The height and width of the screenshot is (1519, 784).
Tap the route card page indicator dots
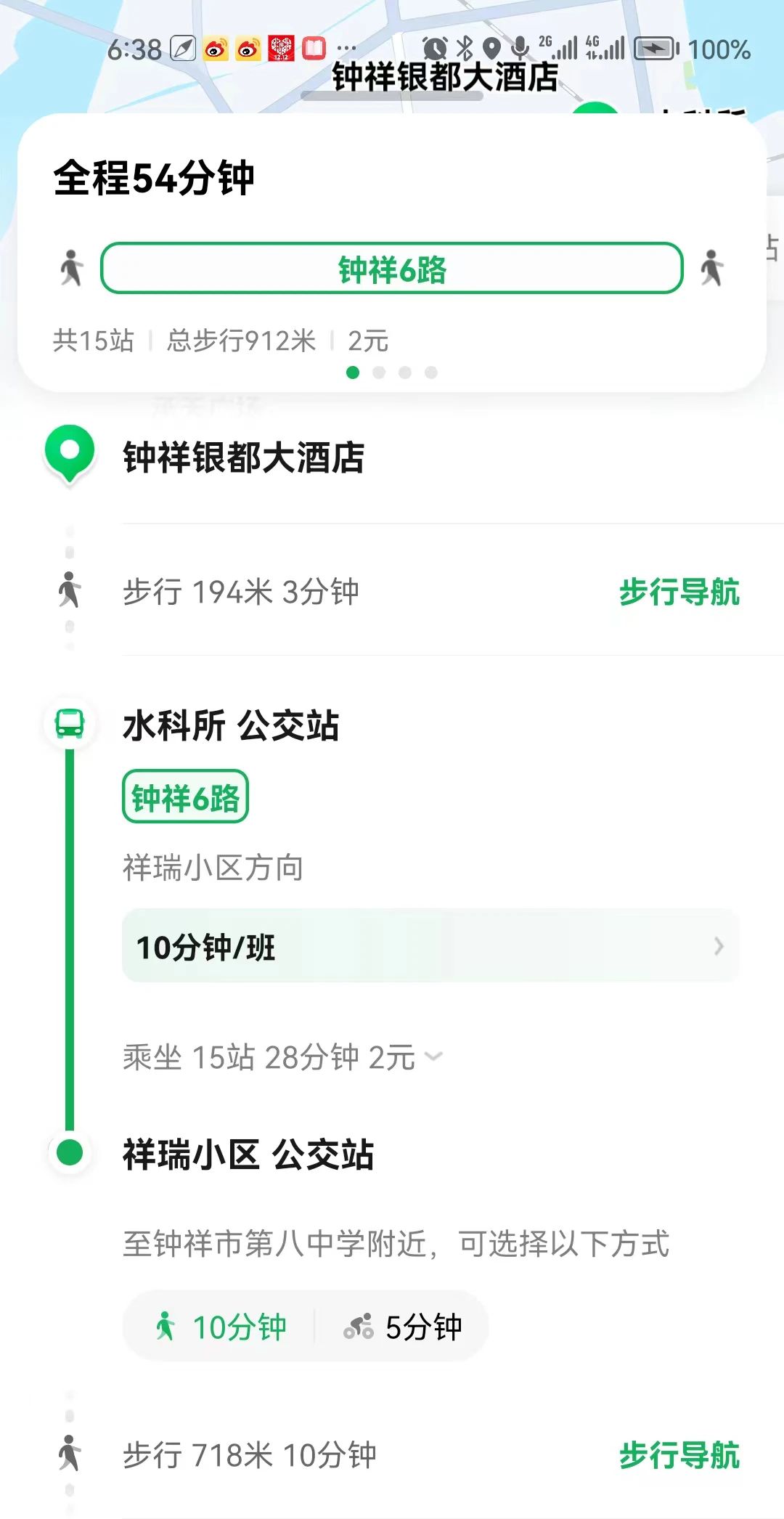392,372
